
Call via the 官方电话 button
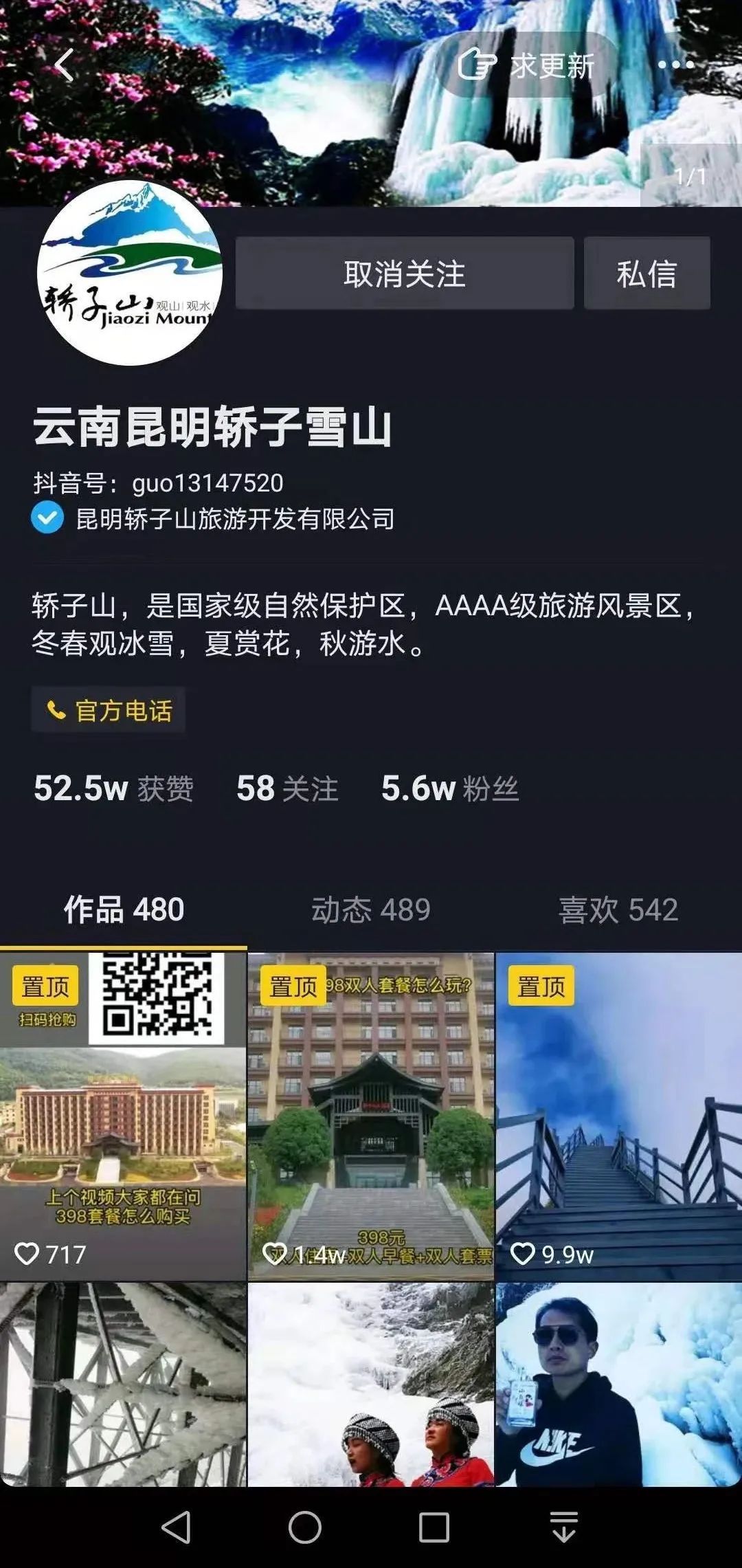[x=109, y=710]
